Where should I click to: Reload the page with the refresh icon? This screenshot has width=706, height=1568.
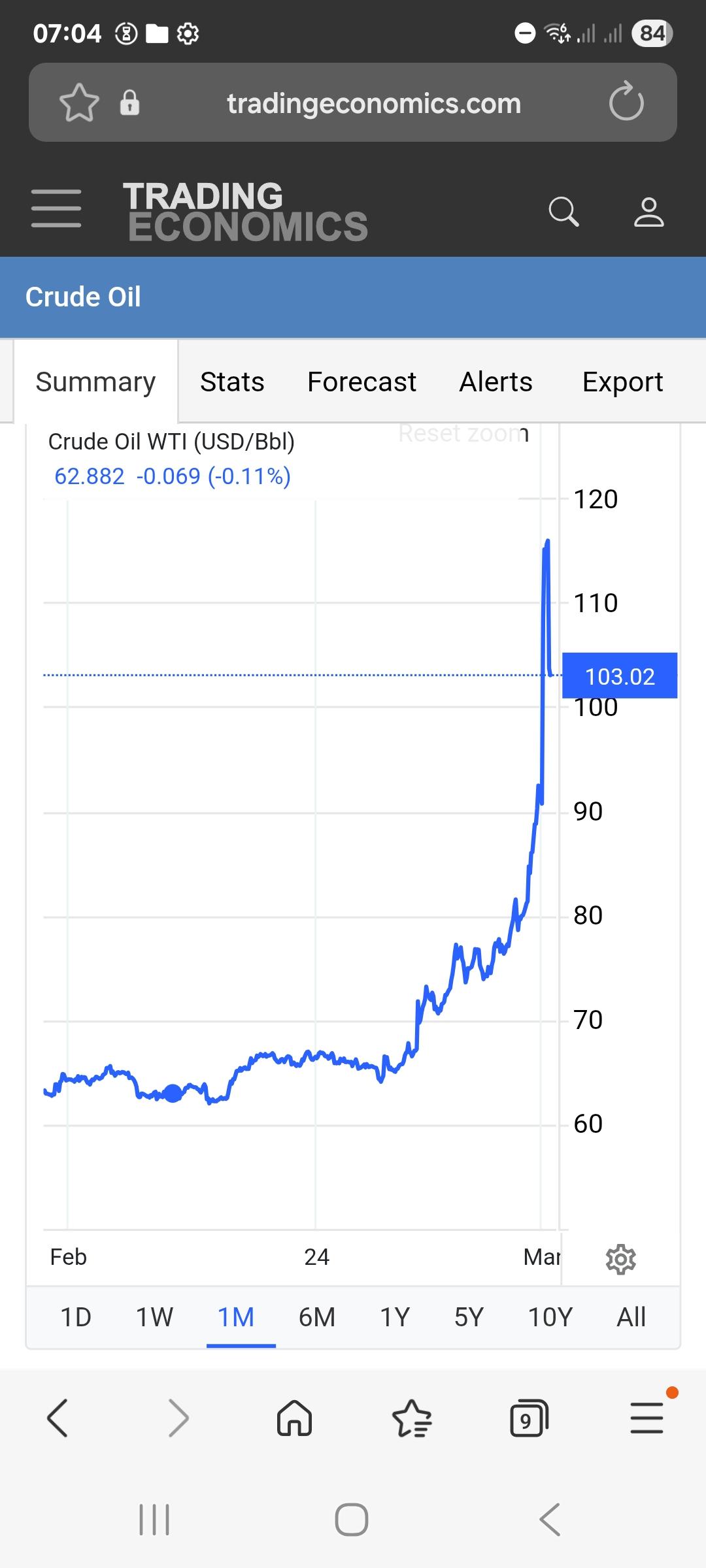click(x=626, y=103)
